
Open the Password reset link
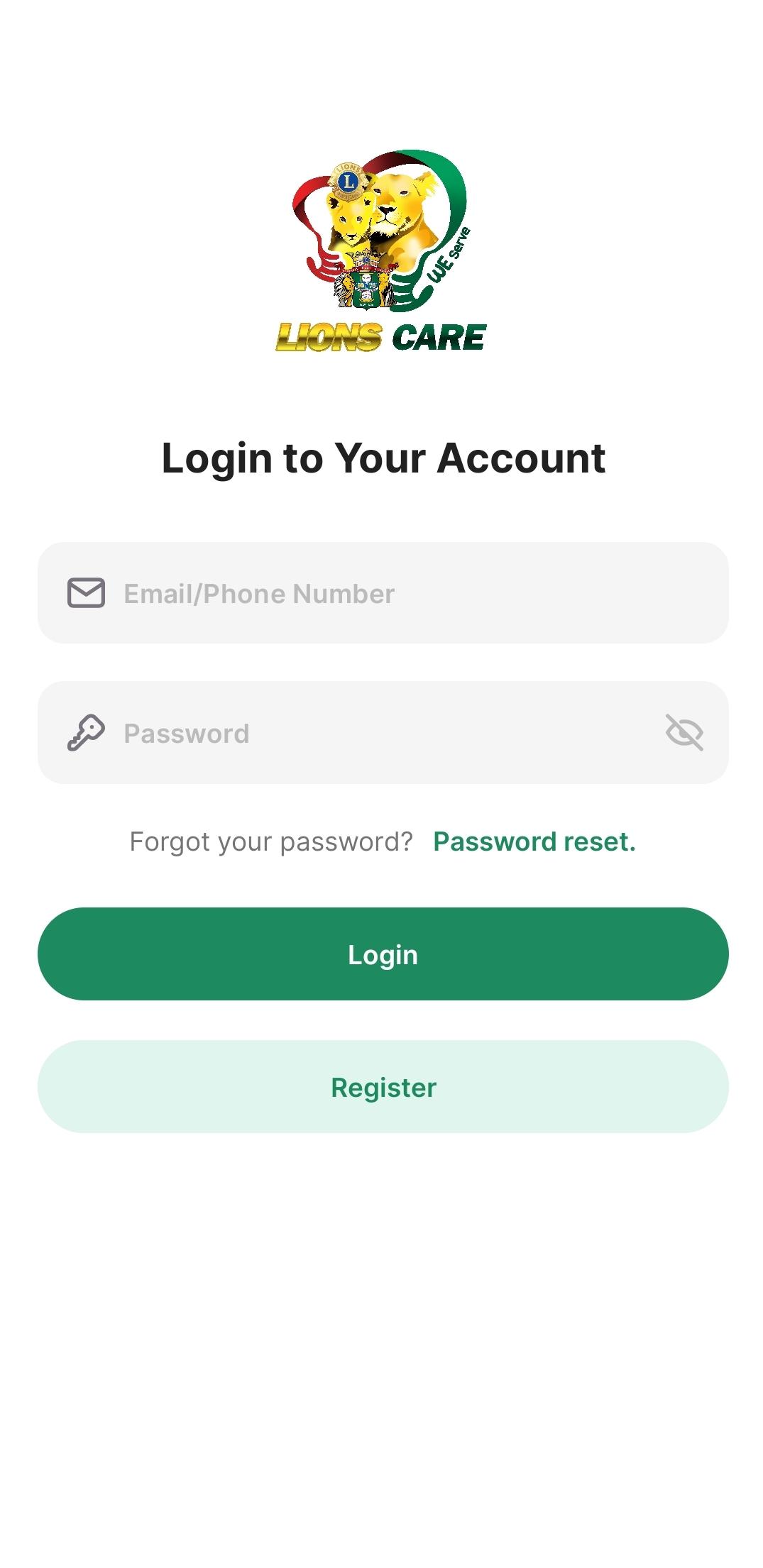point(534,841)
